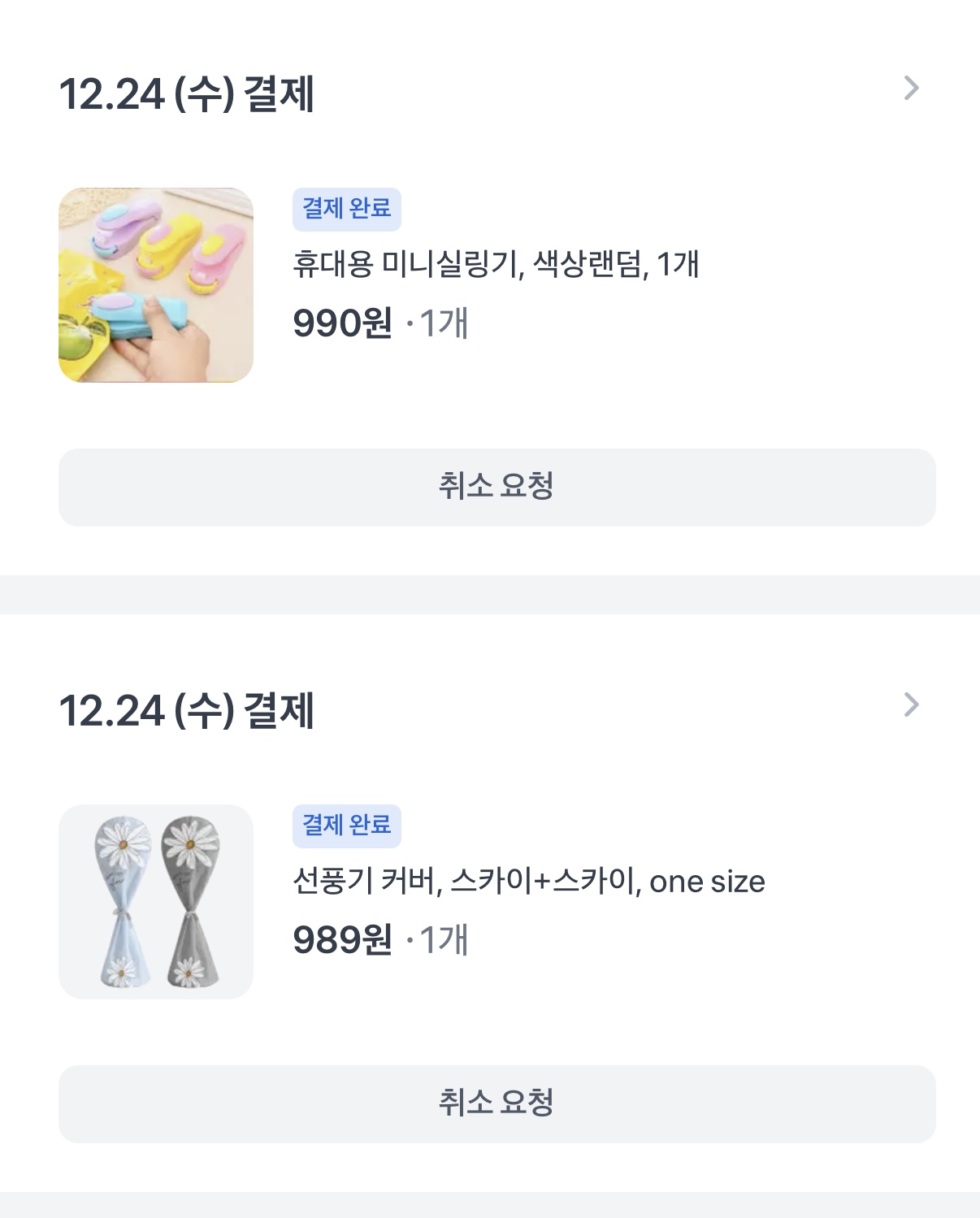Request cancellation for the 휴대용 미니실링기 order
Image resolution: width=980 pixels, height=1218 pixels.
pos(497,487)
